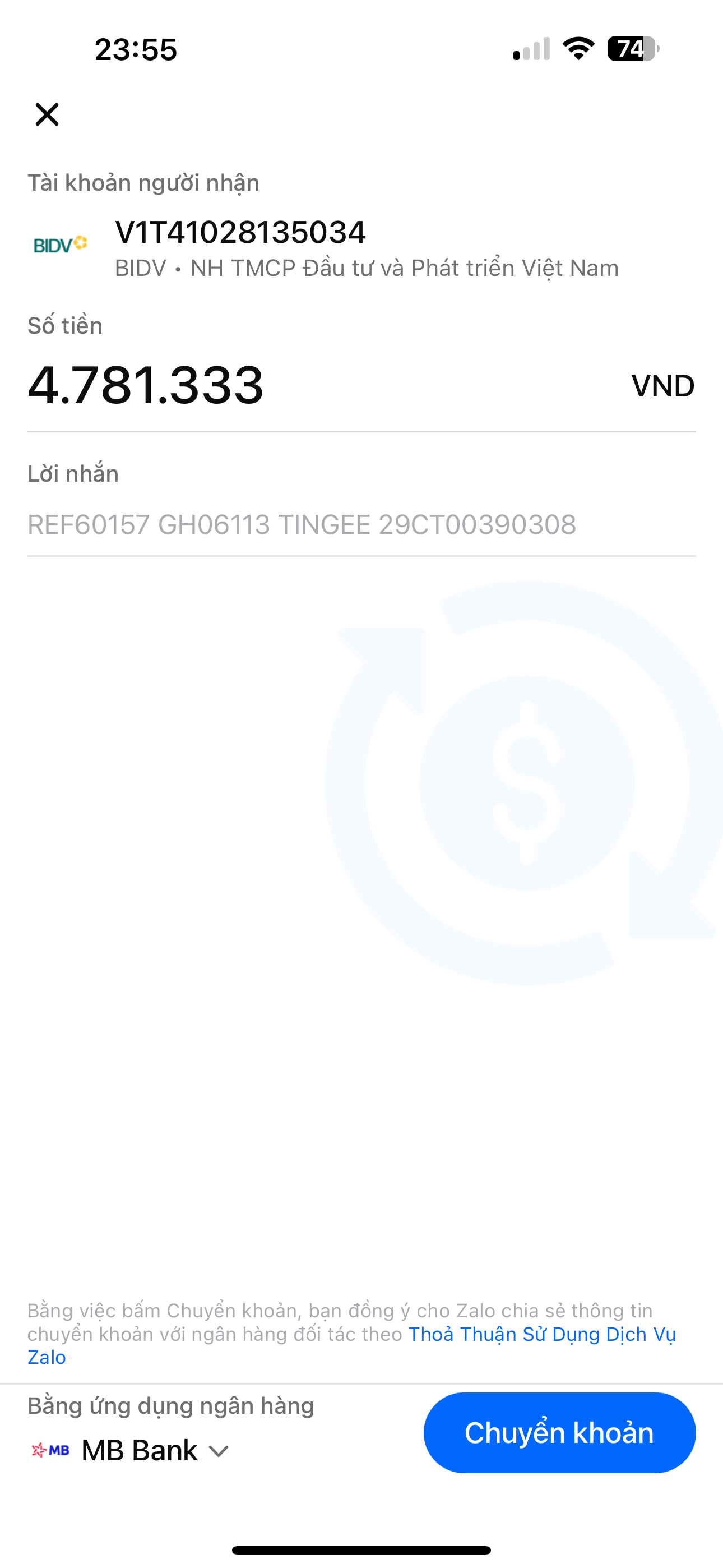Viewport: 723px width, 1568px height.
Task: Close the transfer screen
Action: [x=47, y=114]
